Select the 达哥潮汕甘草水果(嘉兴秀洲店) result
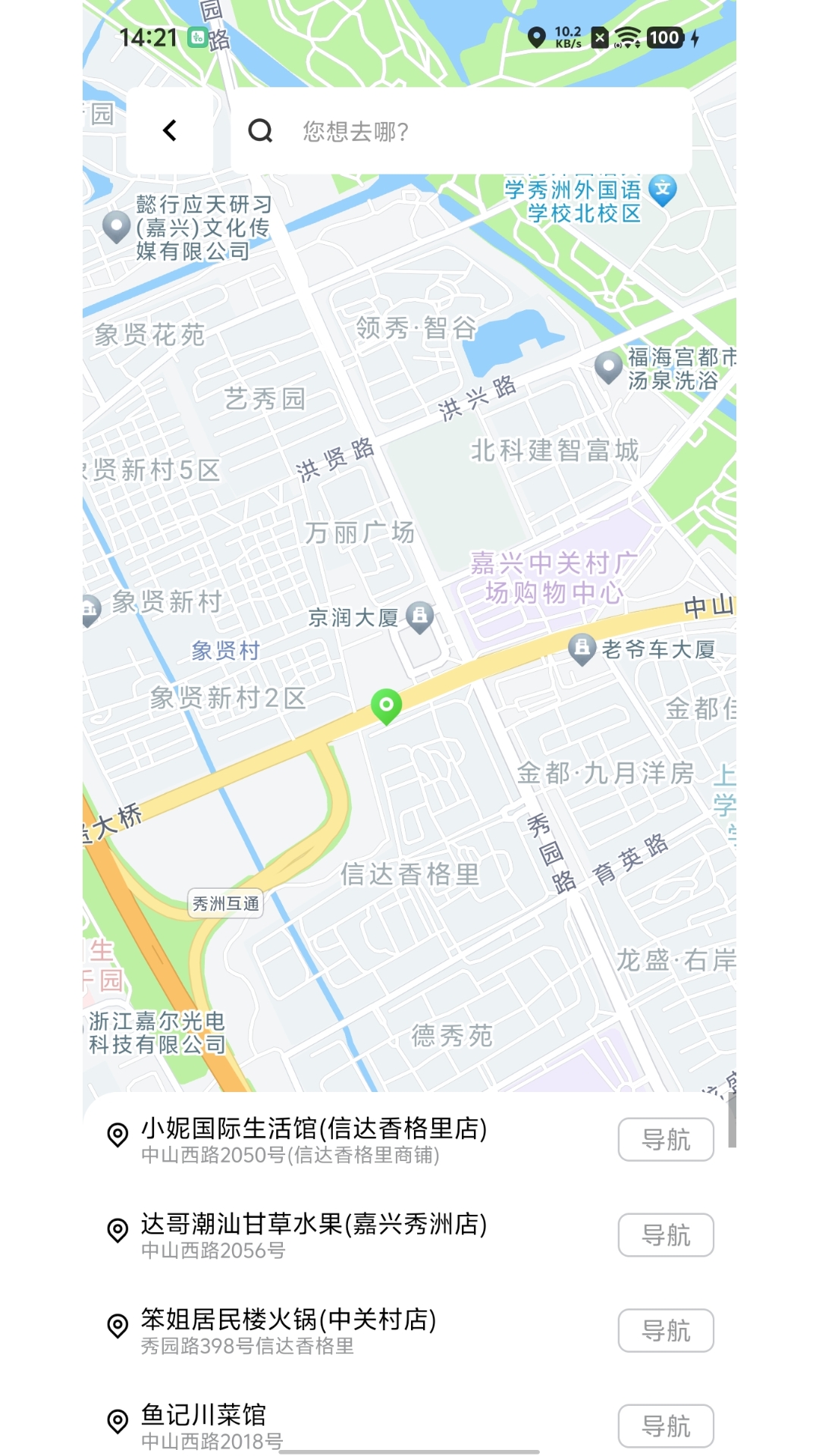 [x=313, y=1235]
